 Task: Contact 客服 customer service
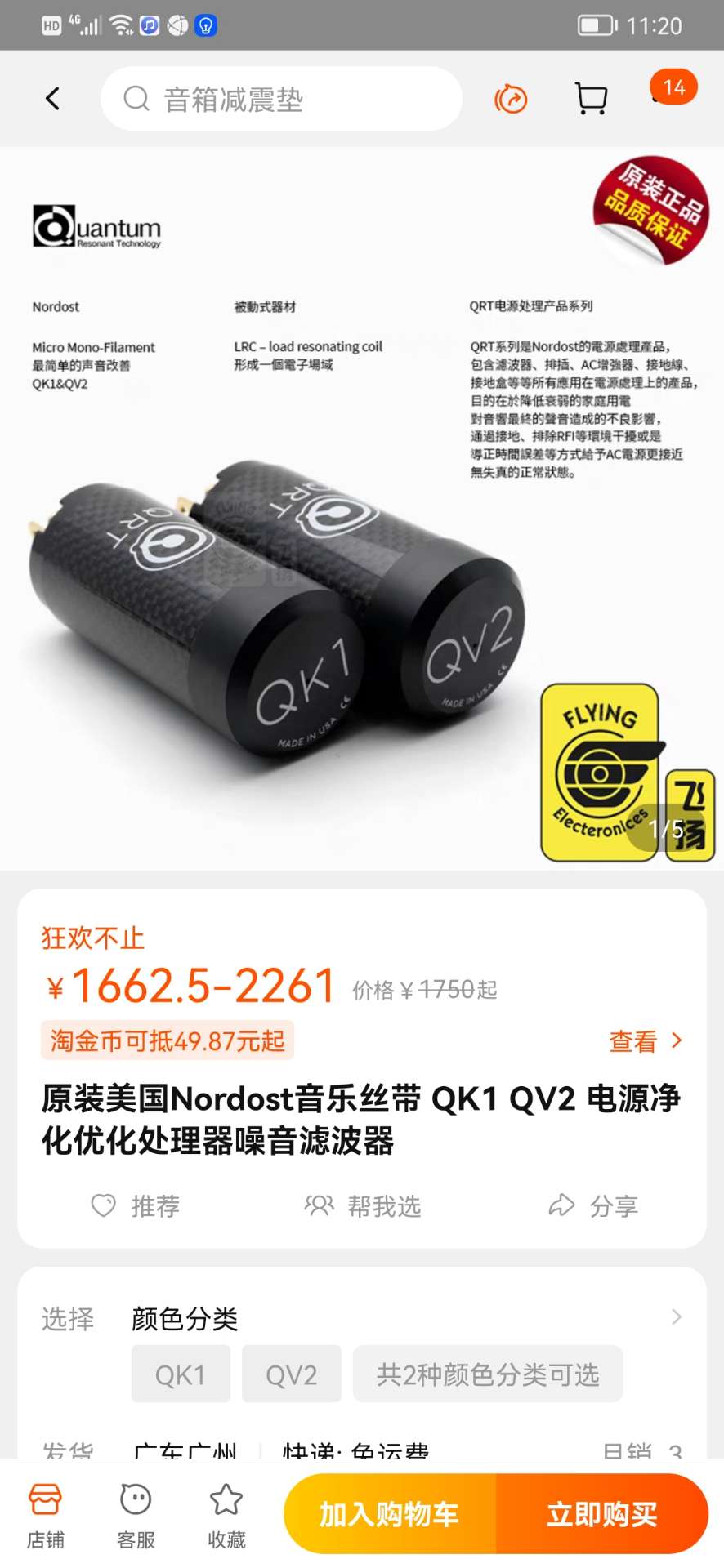(136, 1515)
